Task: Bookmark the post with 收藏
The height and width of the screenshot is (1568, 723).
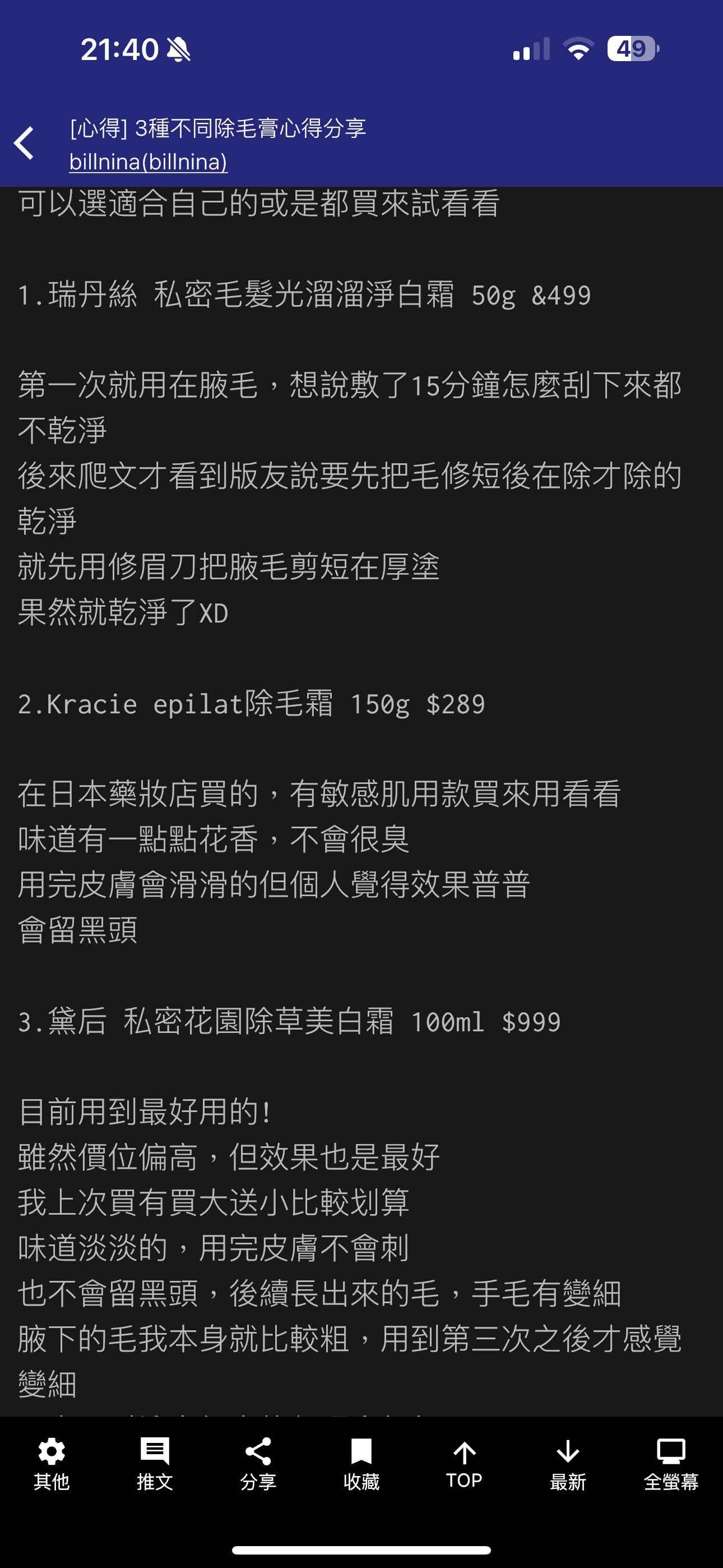Action: click(361, 1464)
